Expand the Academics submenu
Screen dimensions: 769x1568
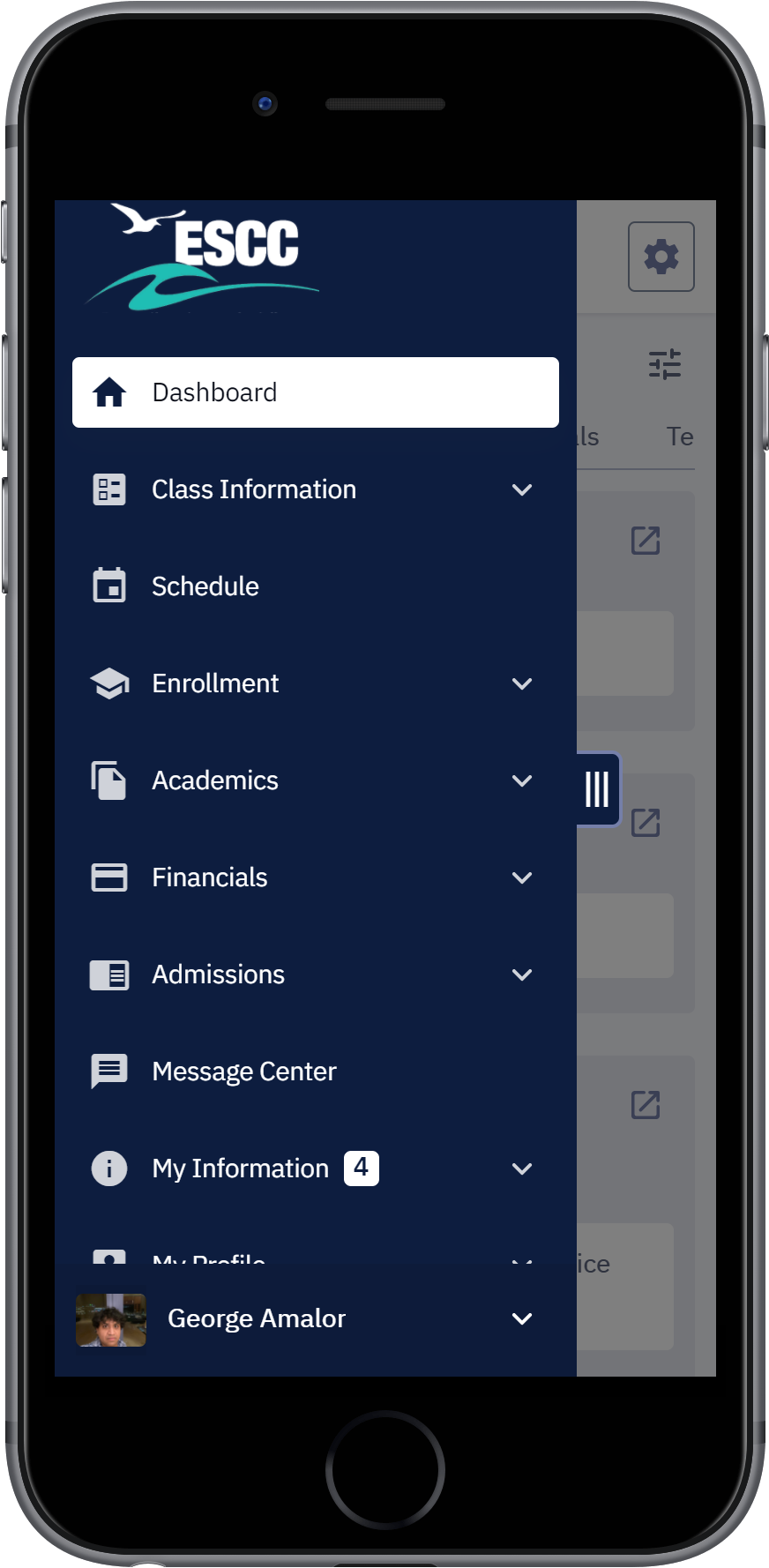point(315,780)
